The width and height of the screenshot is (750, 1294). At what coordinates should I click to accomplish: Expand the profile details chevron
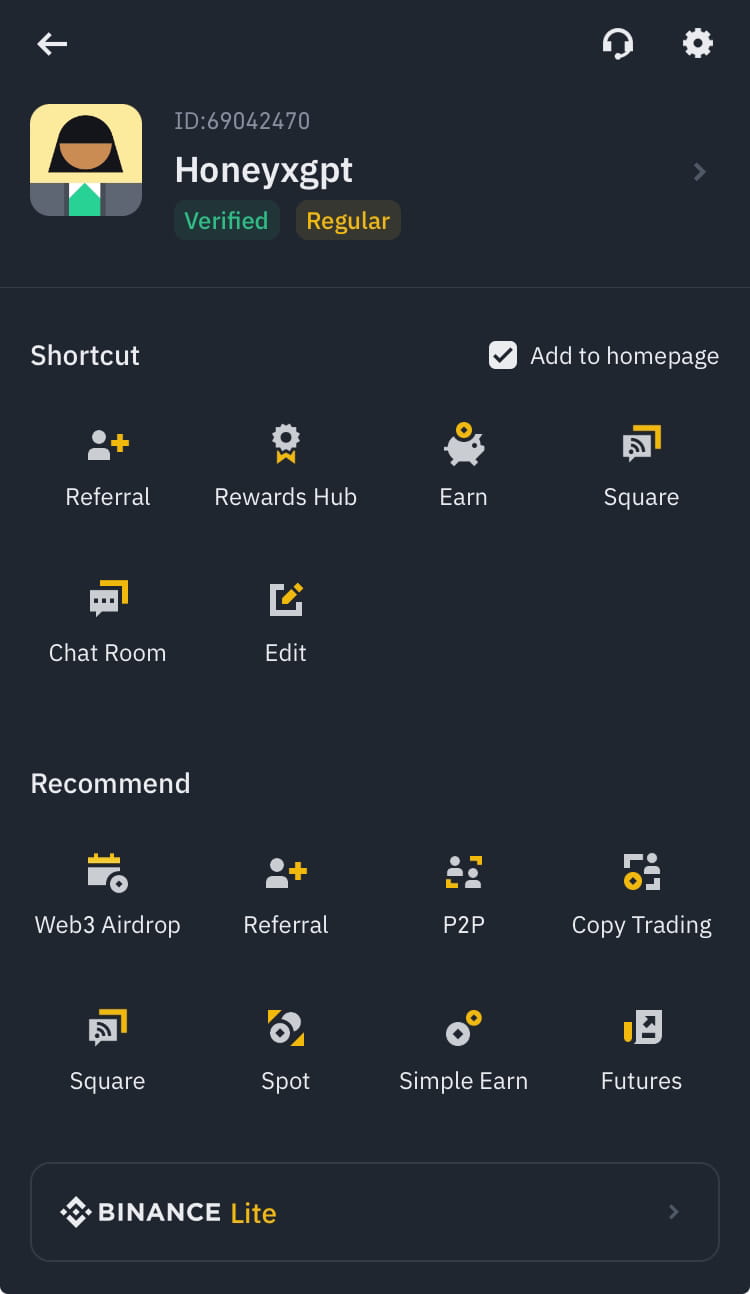699,171
